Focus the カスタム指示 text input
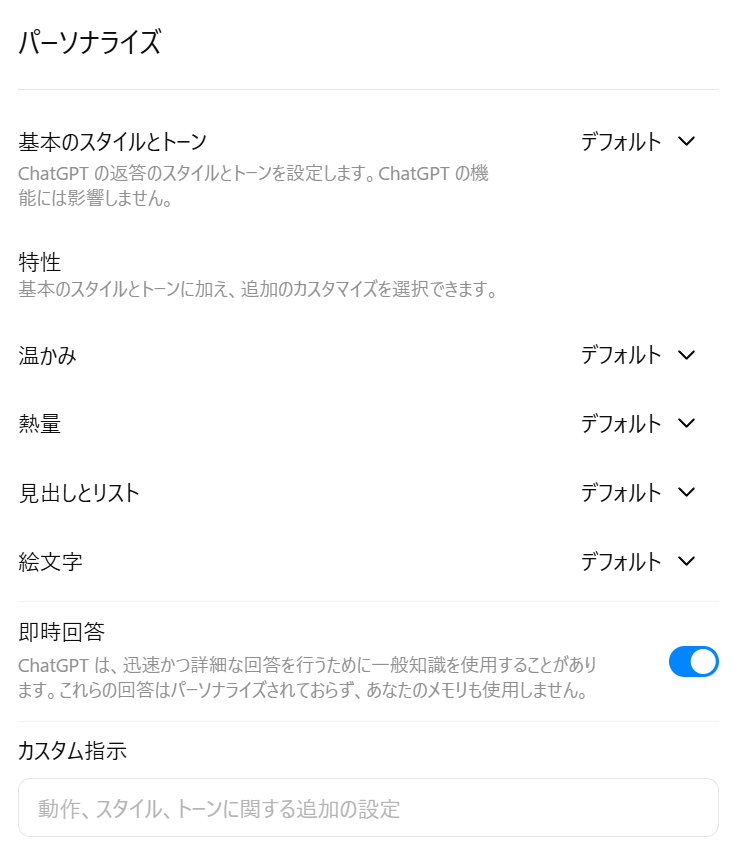 point(369,807)
